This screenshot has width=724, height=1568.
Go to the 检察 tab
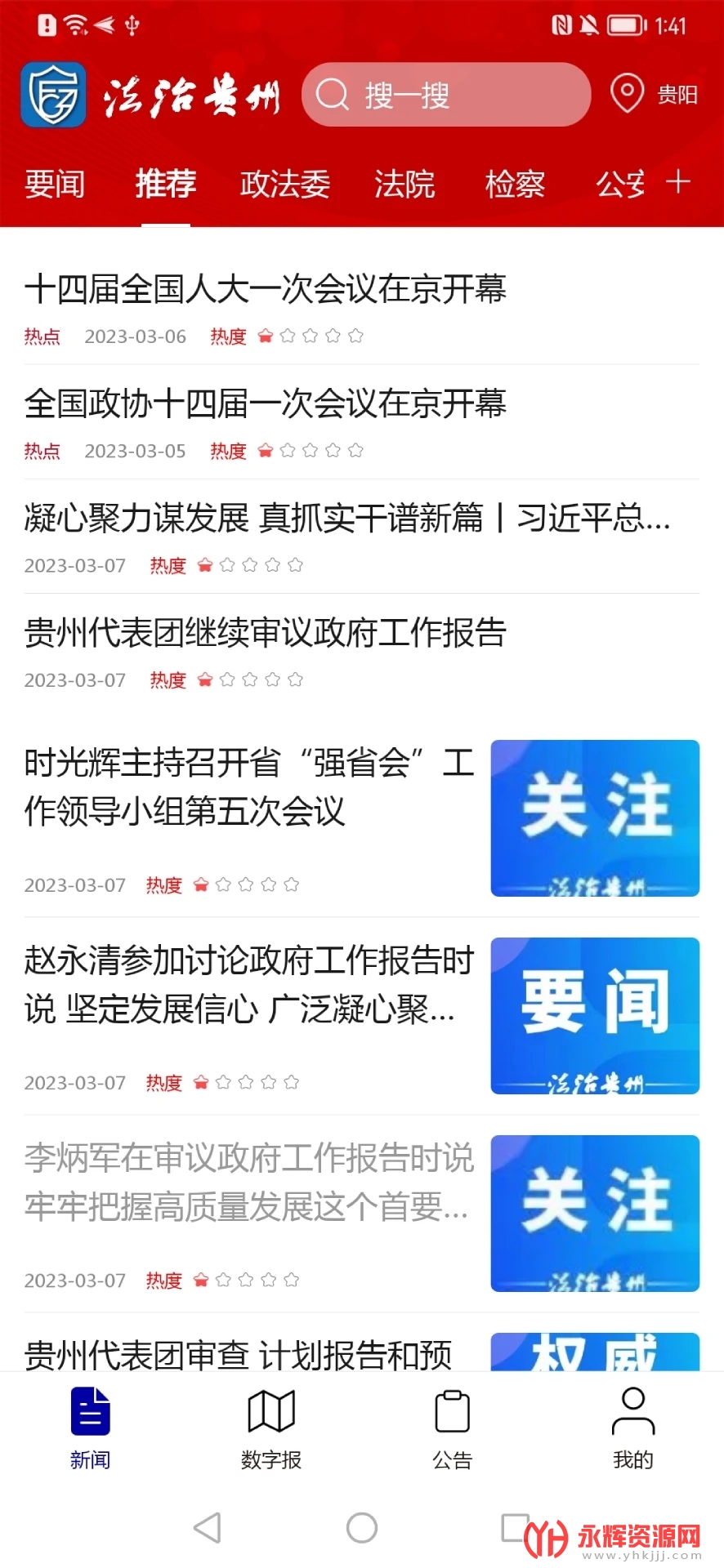point(515,184)
